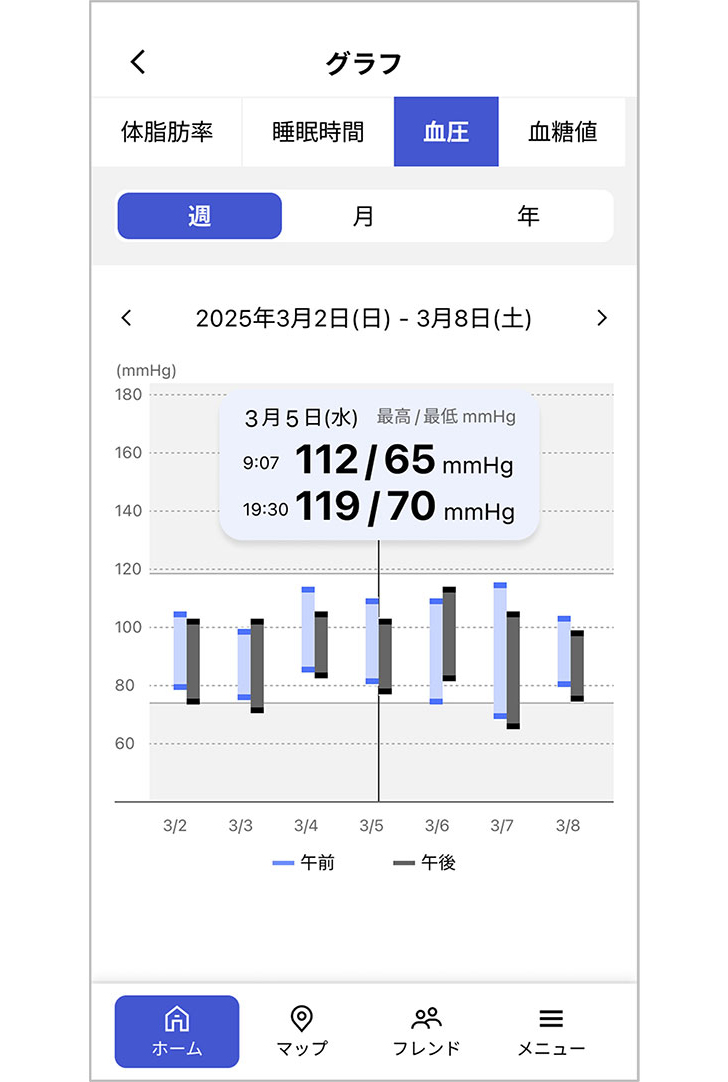Show blood pressure details for 3/2 bar

pyautogui.click(x=186, y=657)
